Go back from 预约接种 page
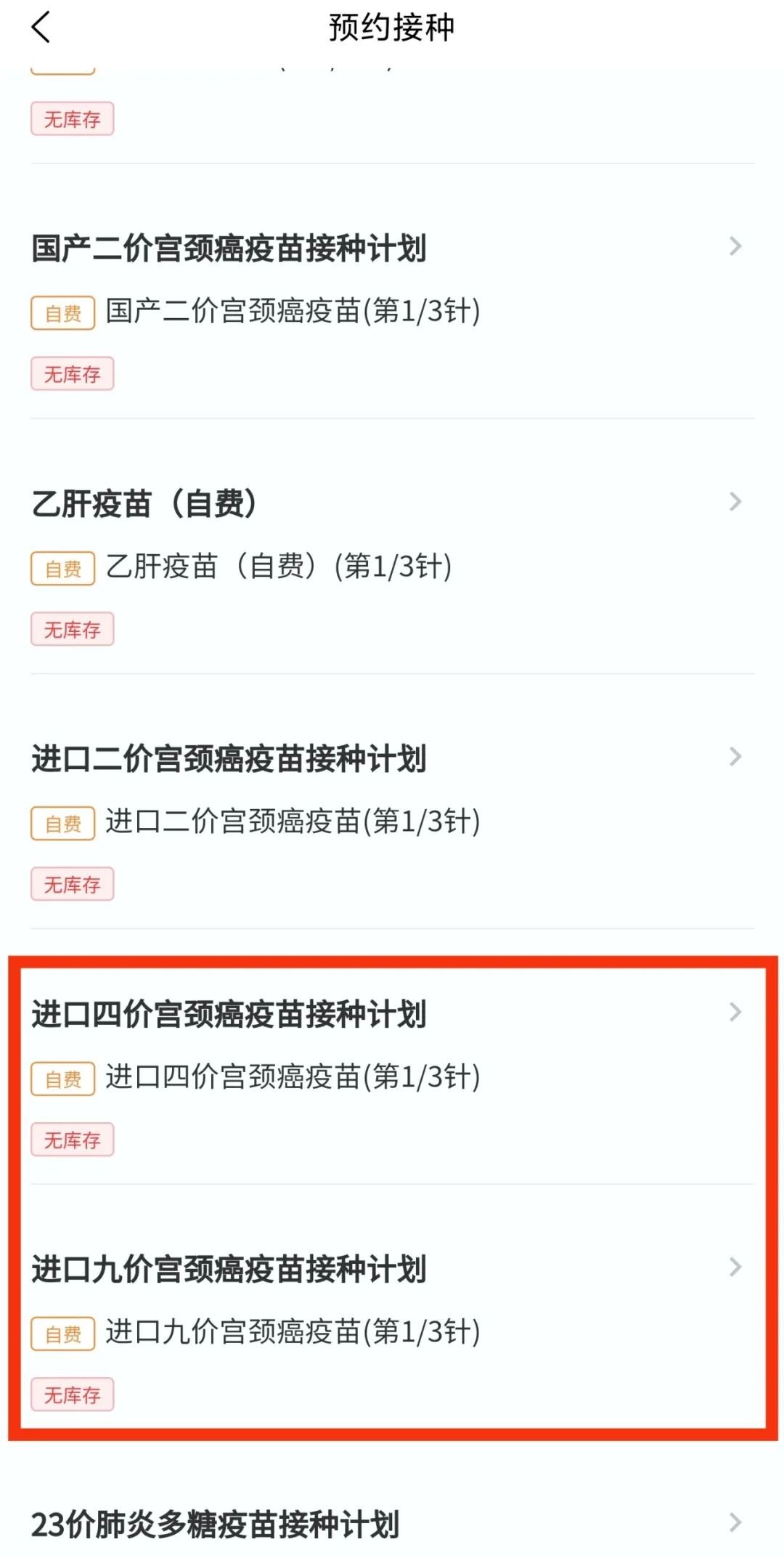This screenshot has height=1558, width=784. 41,28
